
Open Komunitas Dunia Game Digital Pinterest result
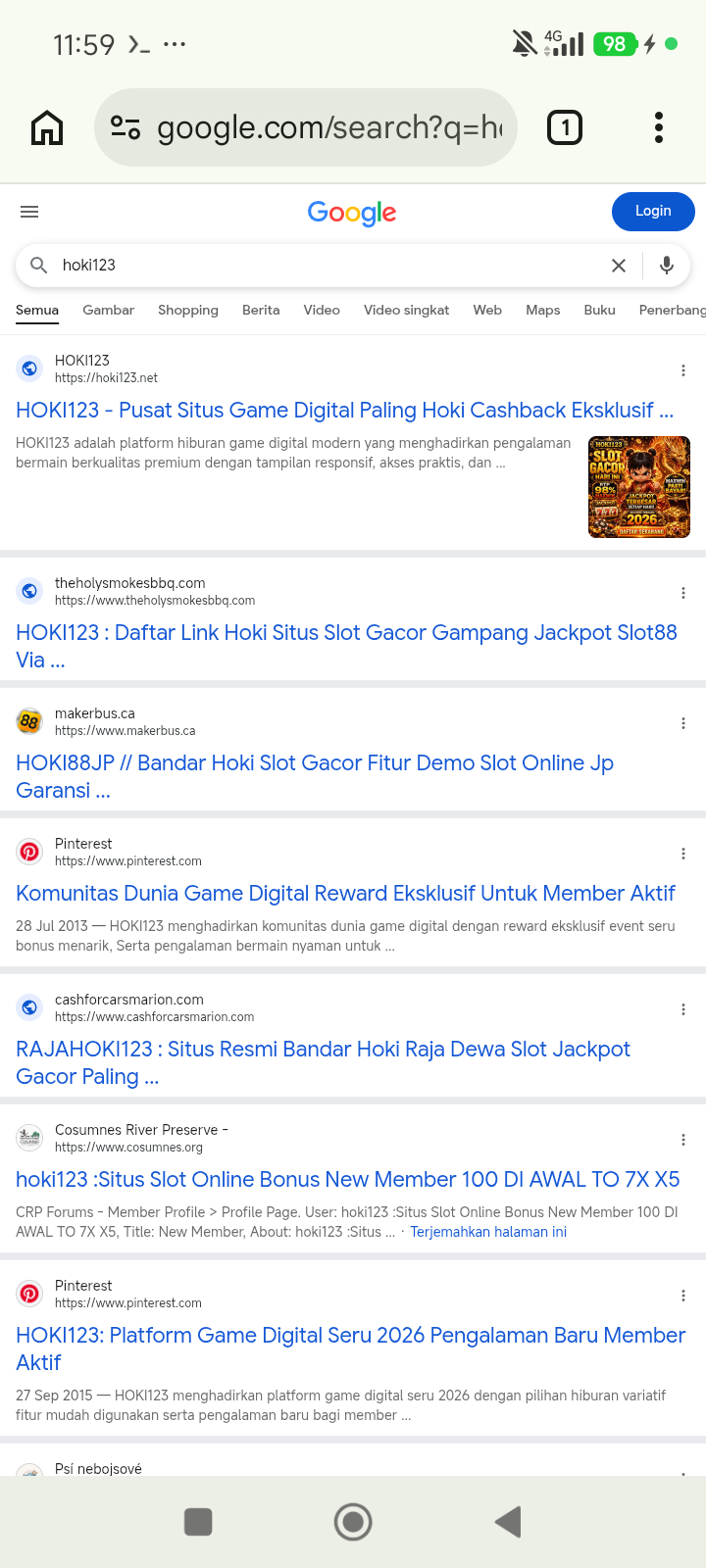(x=345, y=894)
